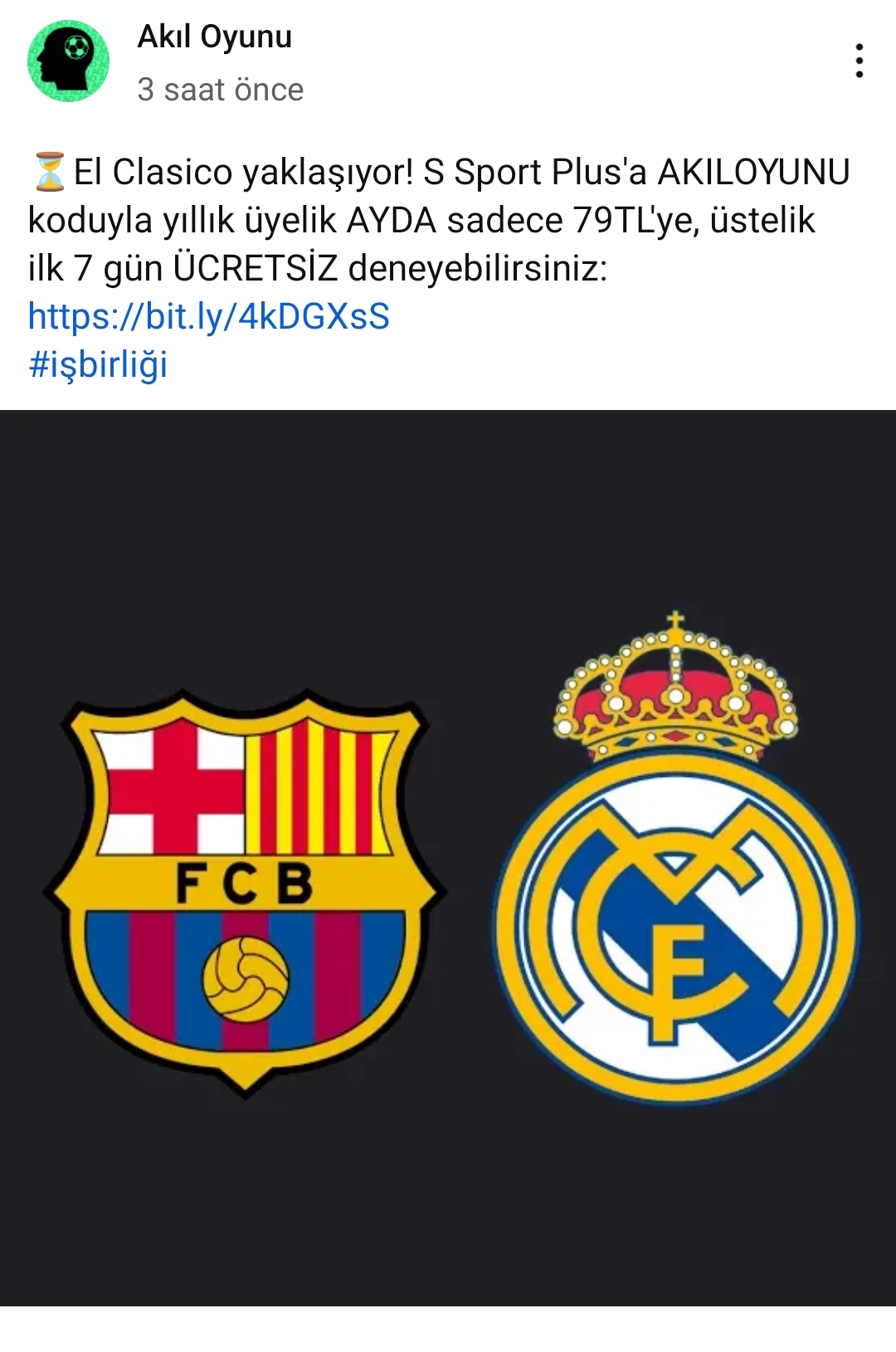Open the #işbirliği hashtag
This screenshot has width=896, height=1352.
(x=98, y=364)
